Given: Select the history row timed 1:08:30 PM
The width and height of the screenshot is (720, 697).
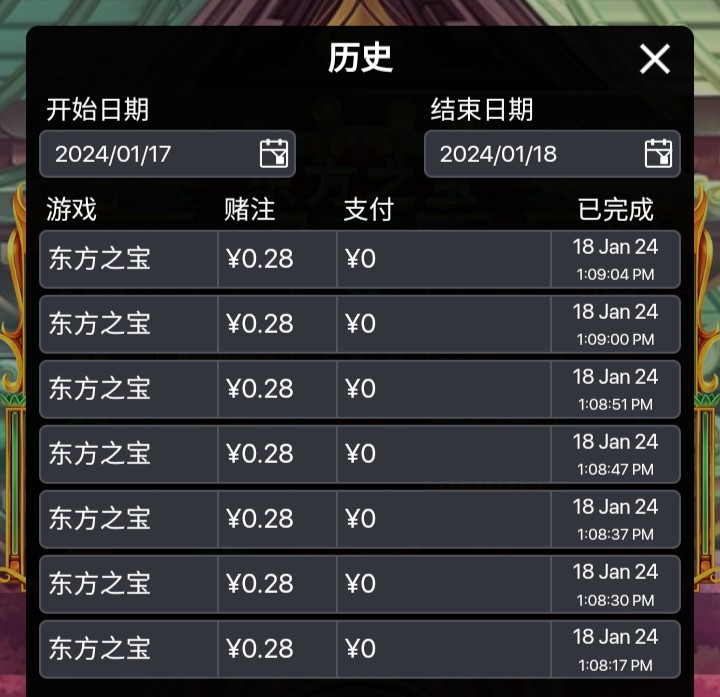Looking at the screenshot, I should 360,584.
